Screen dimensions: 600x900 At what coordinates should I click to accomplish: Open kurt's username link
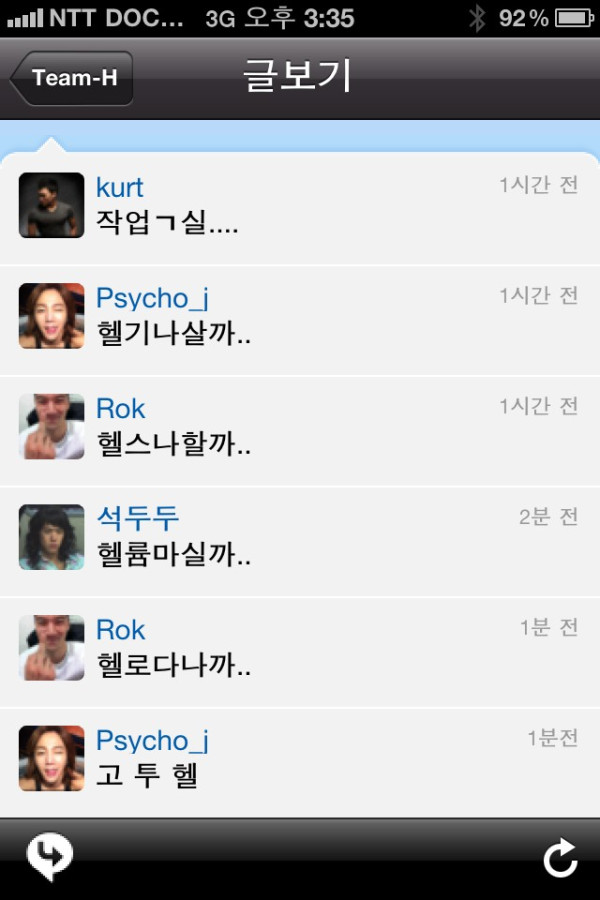click(x=120, y=187)
